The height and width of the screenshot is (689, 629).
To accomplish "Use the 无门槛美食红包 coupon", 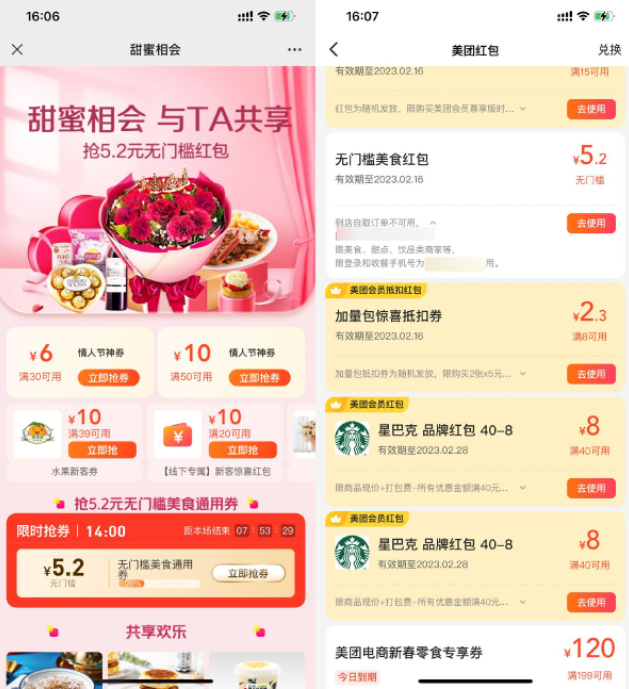I will click(x=591, y=223).
